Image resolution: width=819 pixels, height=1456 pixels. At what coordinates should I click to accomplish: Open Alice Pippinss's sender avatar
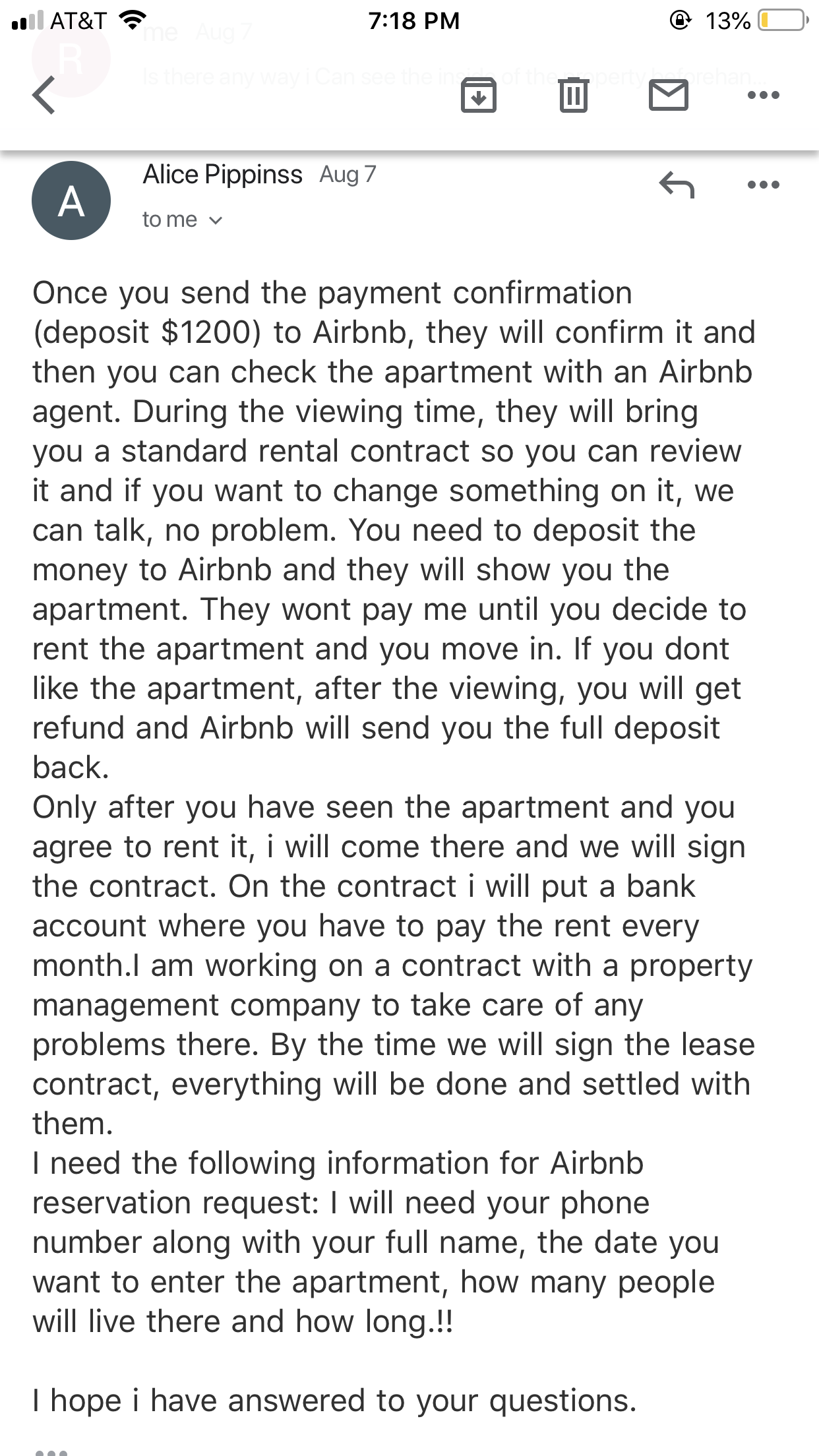pos(71,200)
